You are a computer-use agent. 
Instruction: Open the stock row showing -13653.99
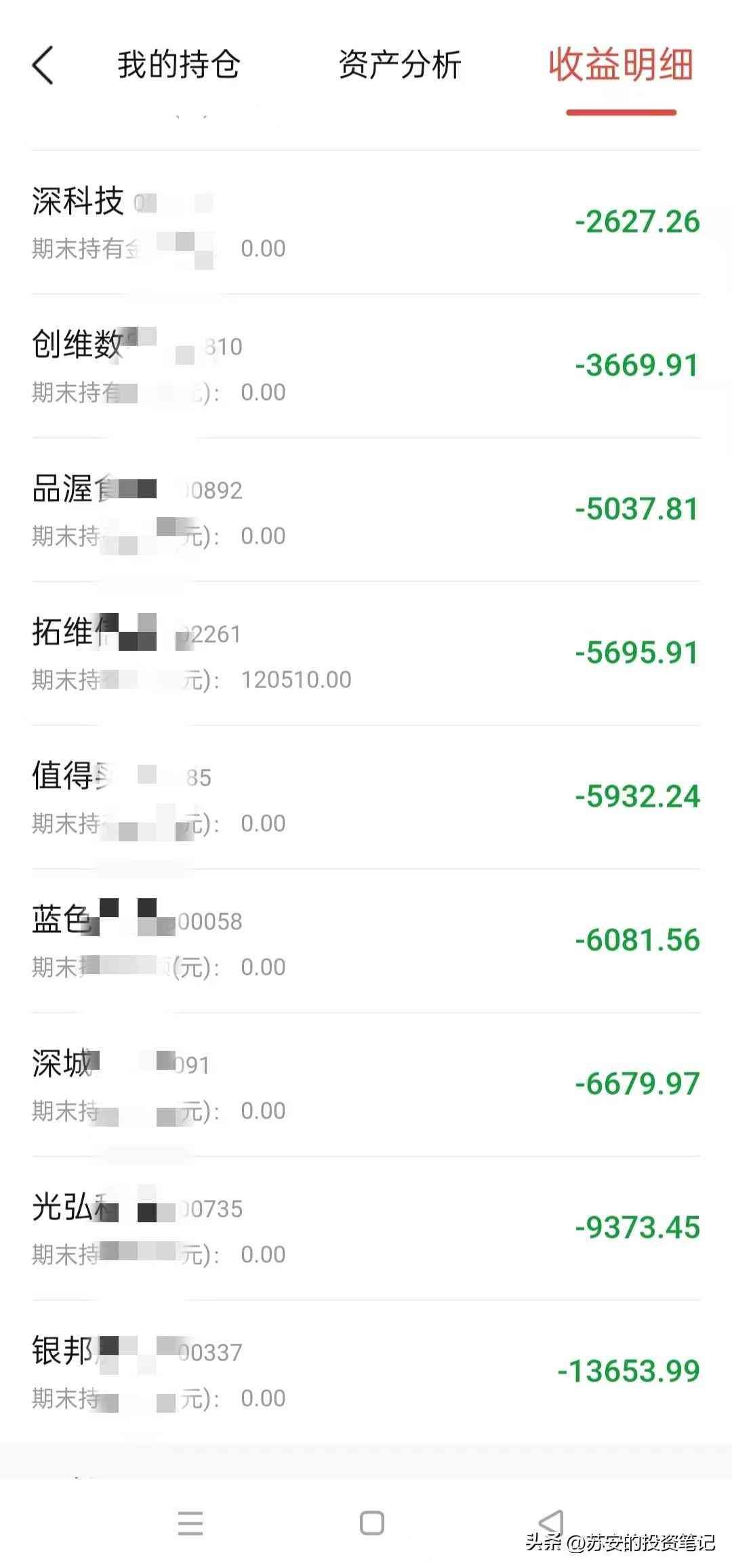coord(366,1373)
